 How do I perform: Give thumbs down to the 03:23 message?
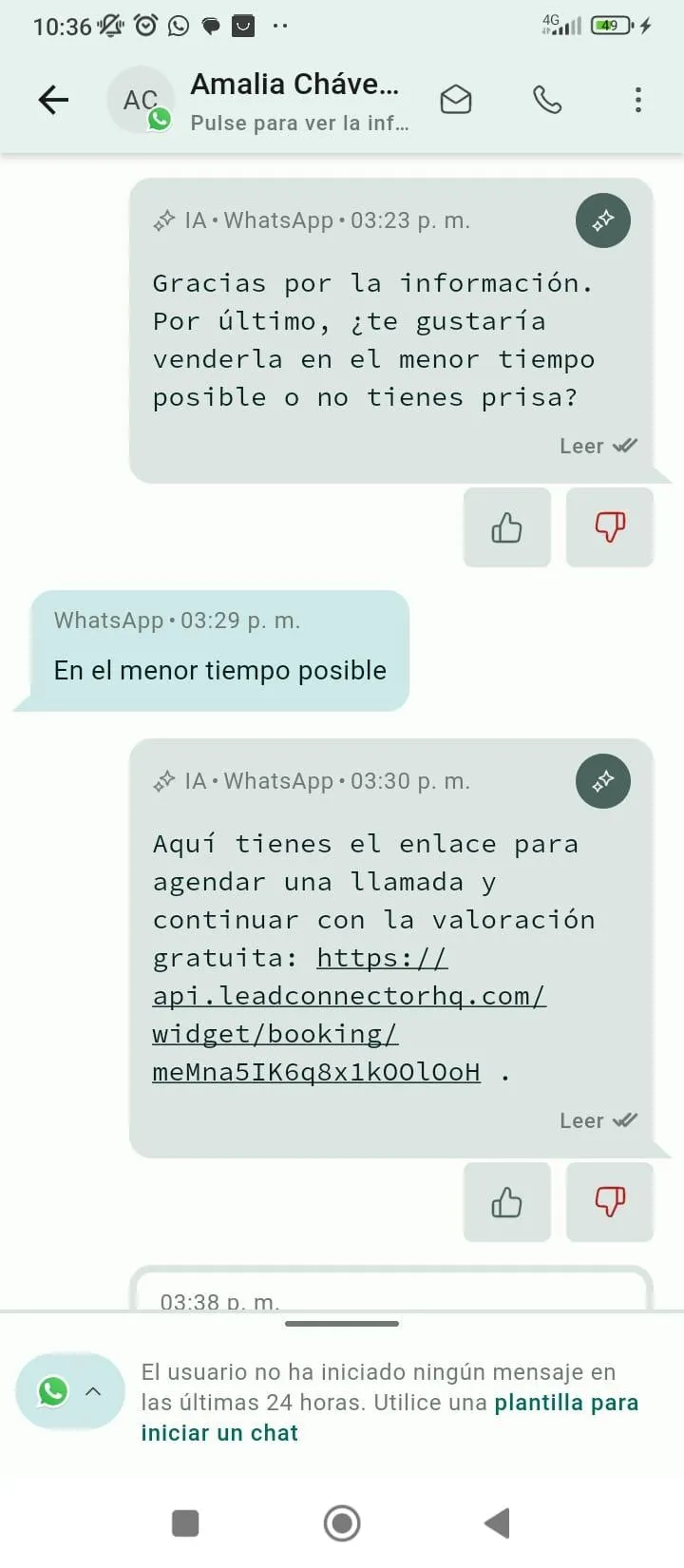point(610,527)
